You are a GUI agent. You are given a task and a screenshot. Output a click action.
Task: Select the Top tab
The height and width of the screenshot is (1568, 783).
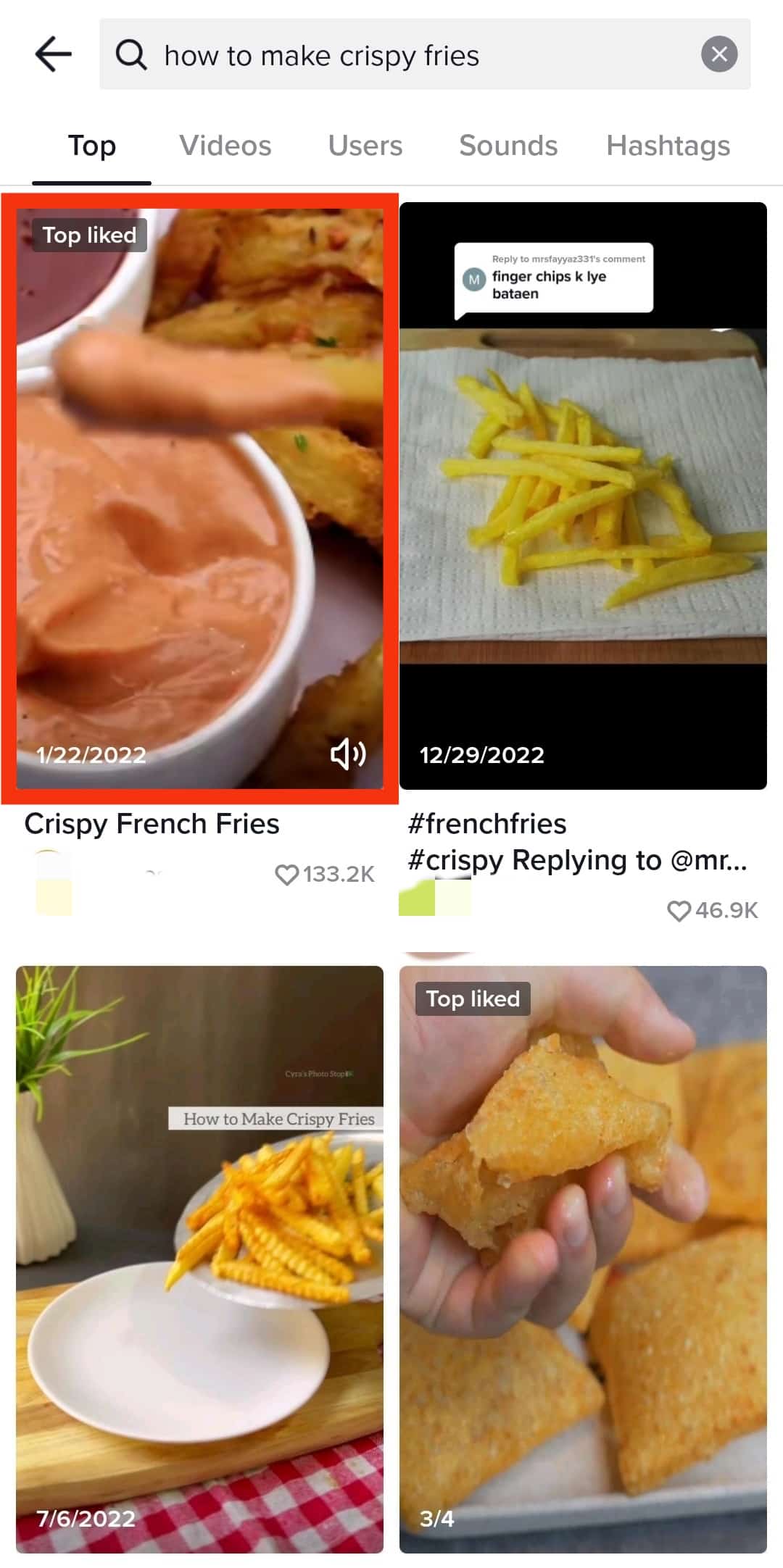[92, 146]
